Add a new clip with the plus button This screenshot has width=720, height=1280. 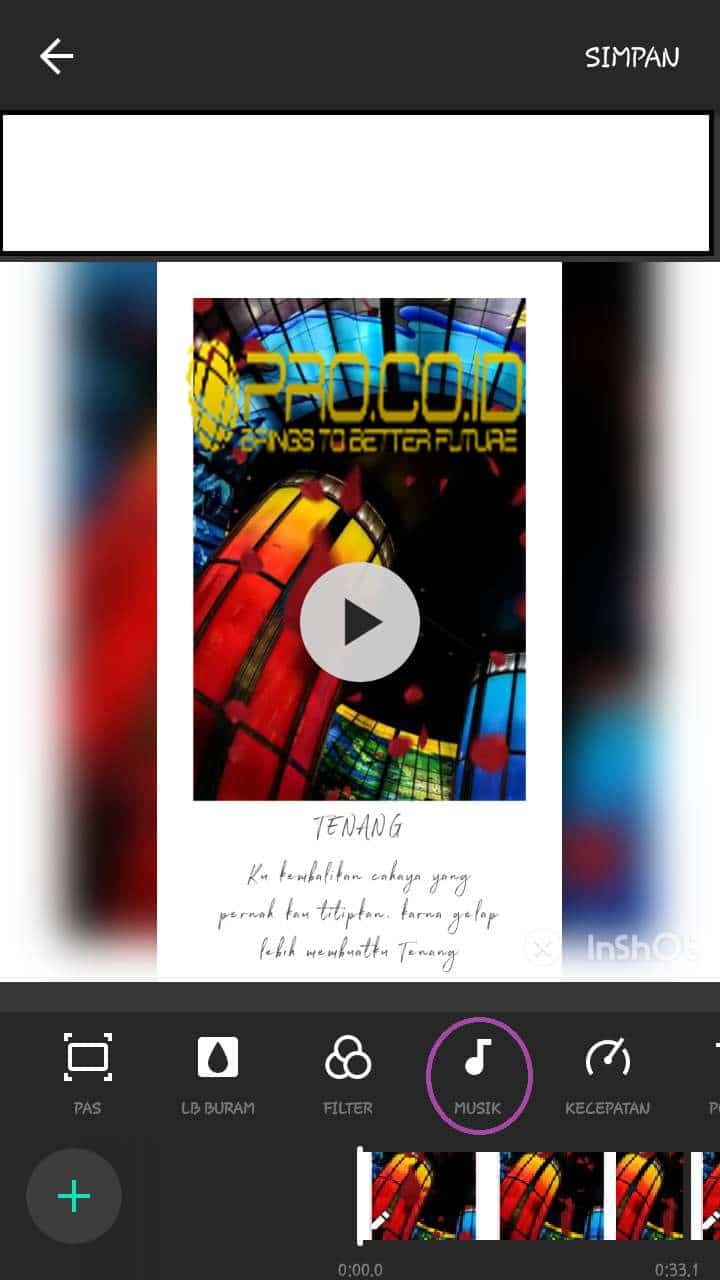coord(74,1196)
